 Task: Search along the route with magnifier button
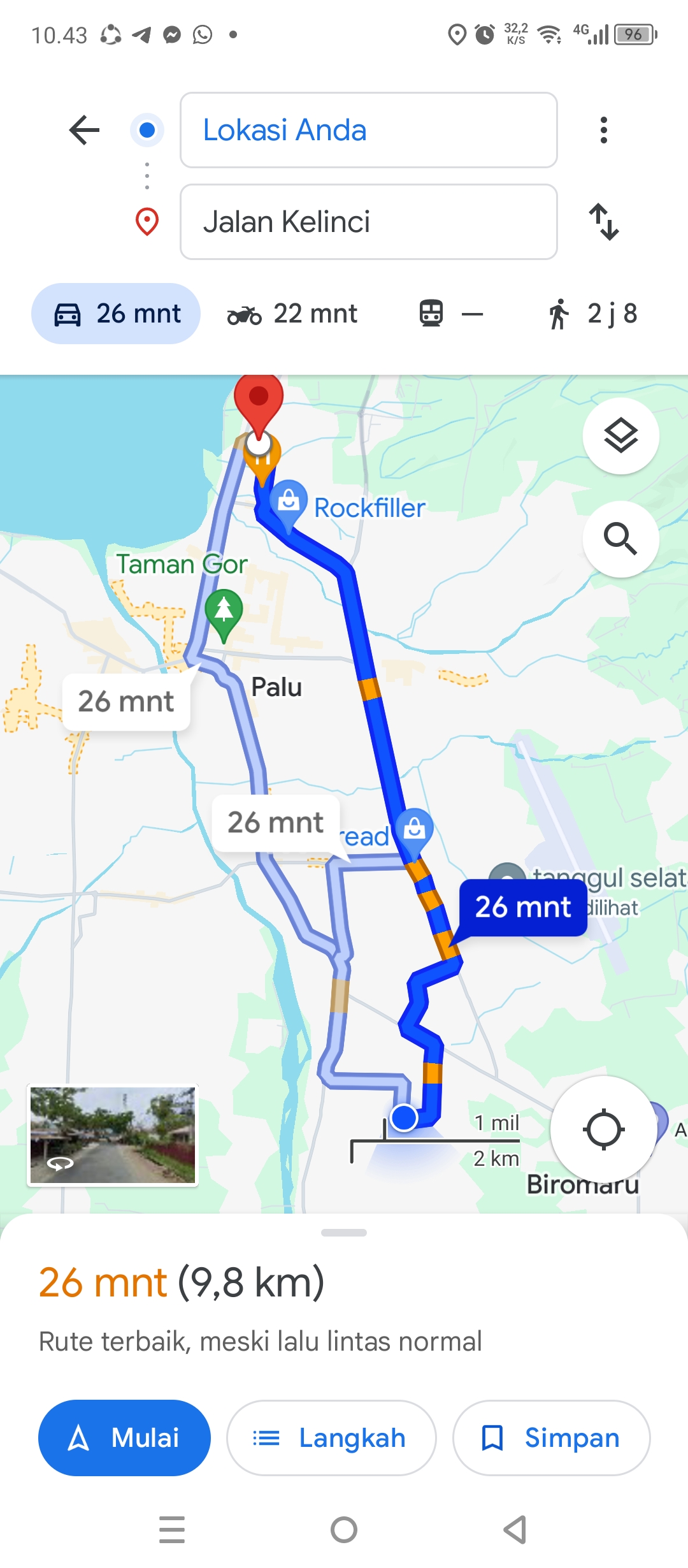621,539
